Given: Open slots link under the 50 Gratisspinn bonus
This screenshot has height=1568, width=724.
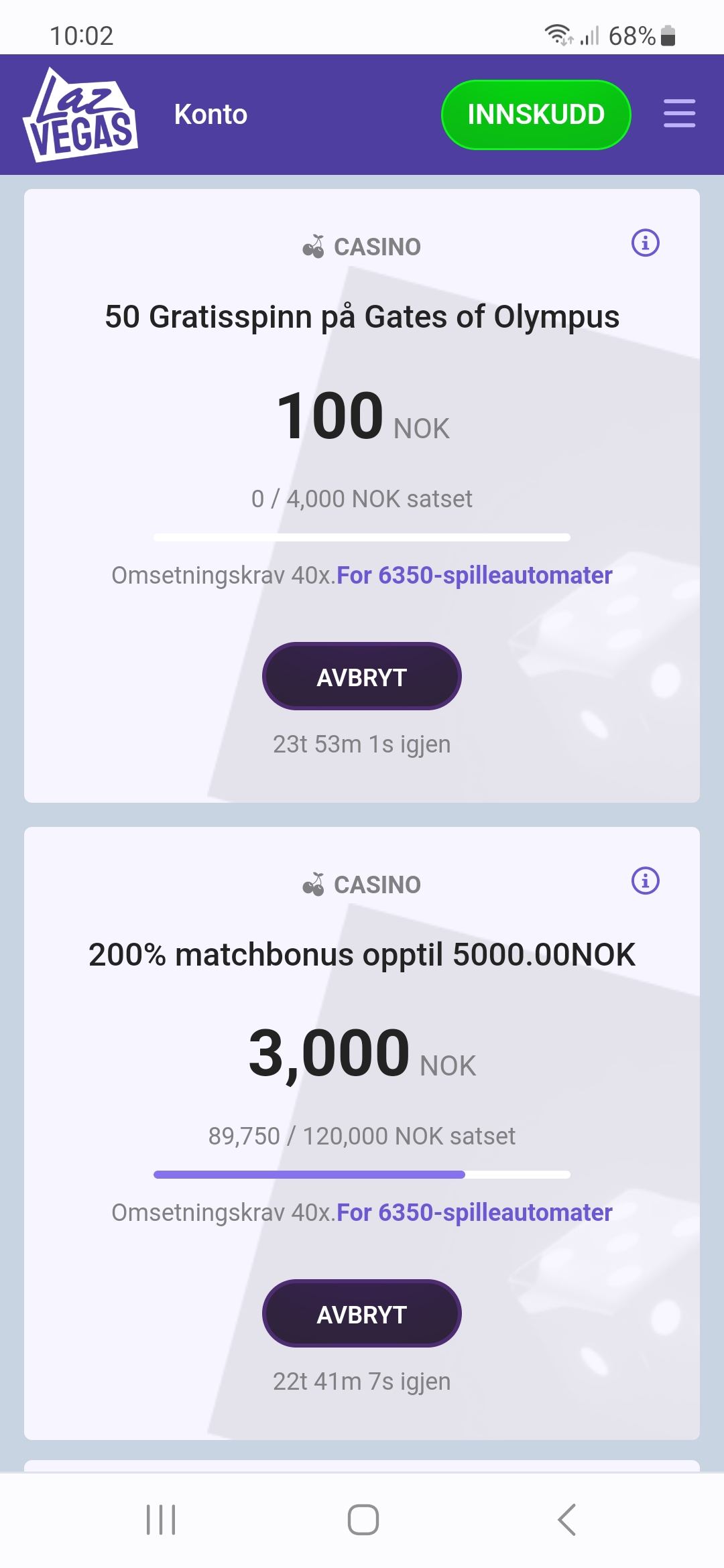Looking at the screenshot, I should 474,576.
